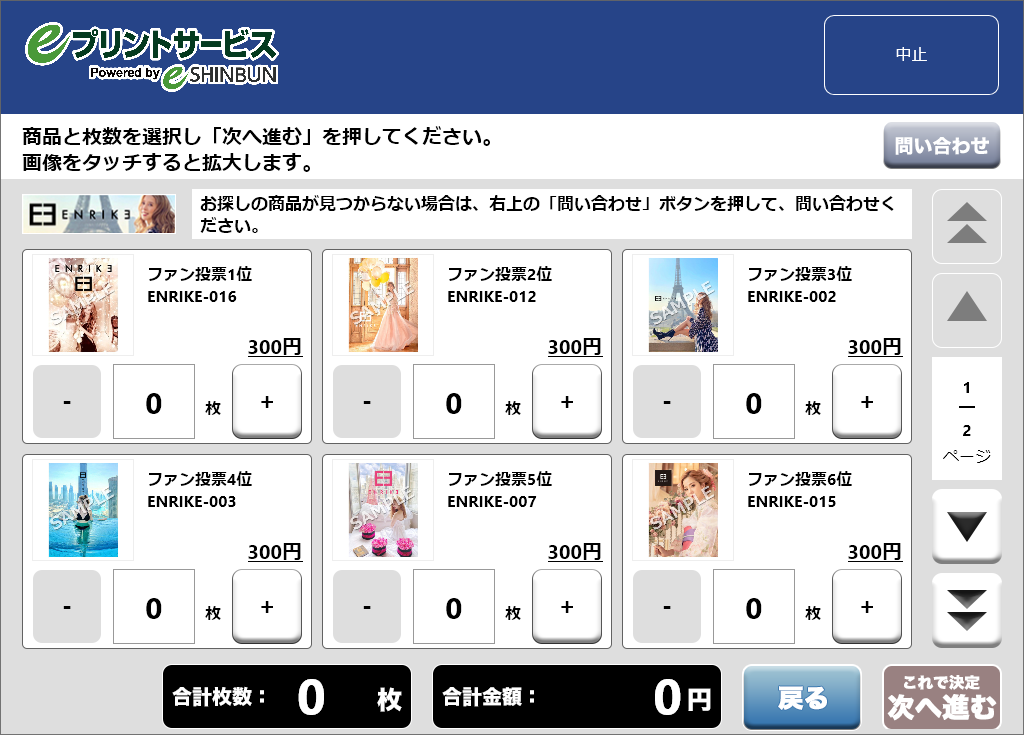Add one copy of ENRIKE-002
1024x735 pixels.
click(x=867, y=402)
